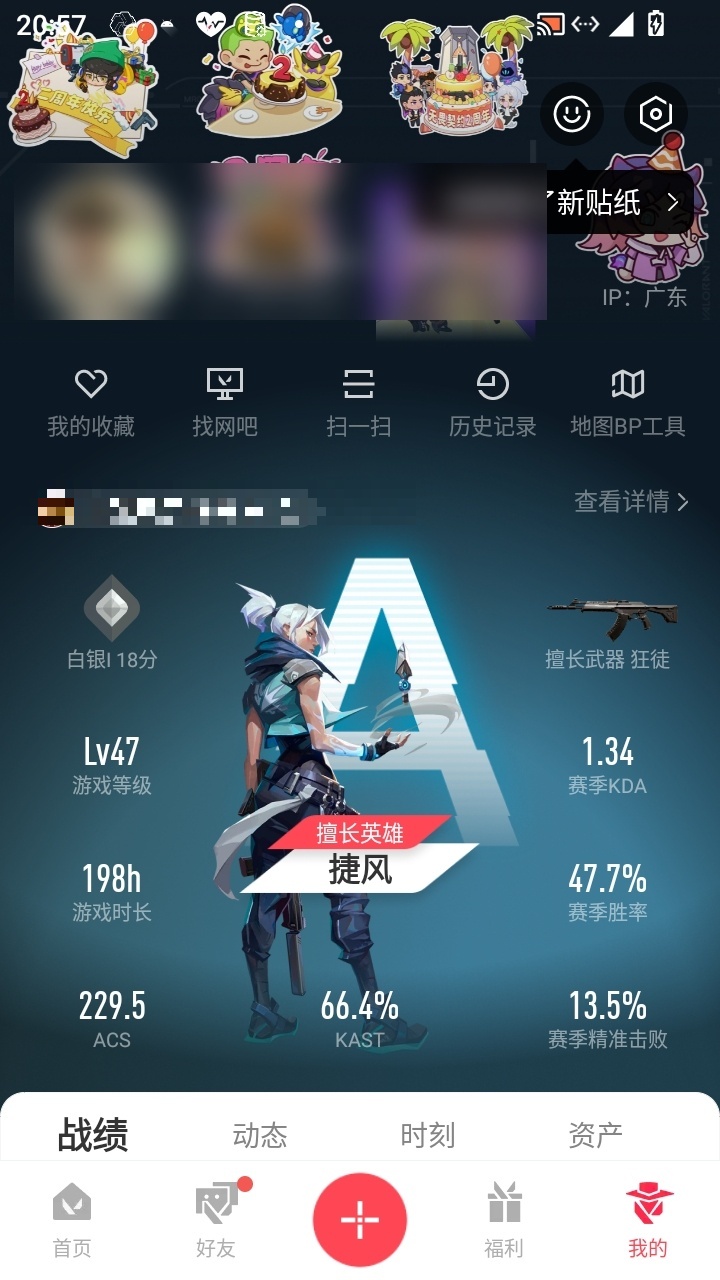
Task: Open settings hexagon icon
Action: (655, 114)
